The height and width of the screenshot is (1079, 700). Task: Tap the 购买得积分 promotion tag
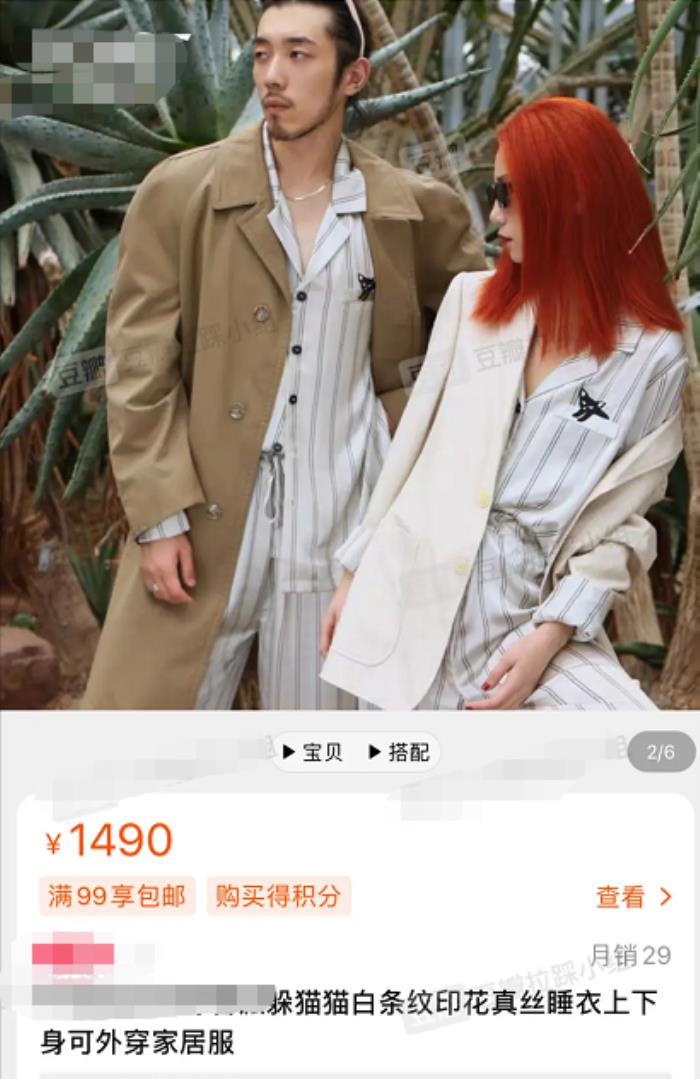[278, 896]
